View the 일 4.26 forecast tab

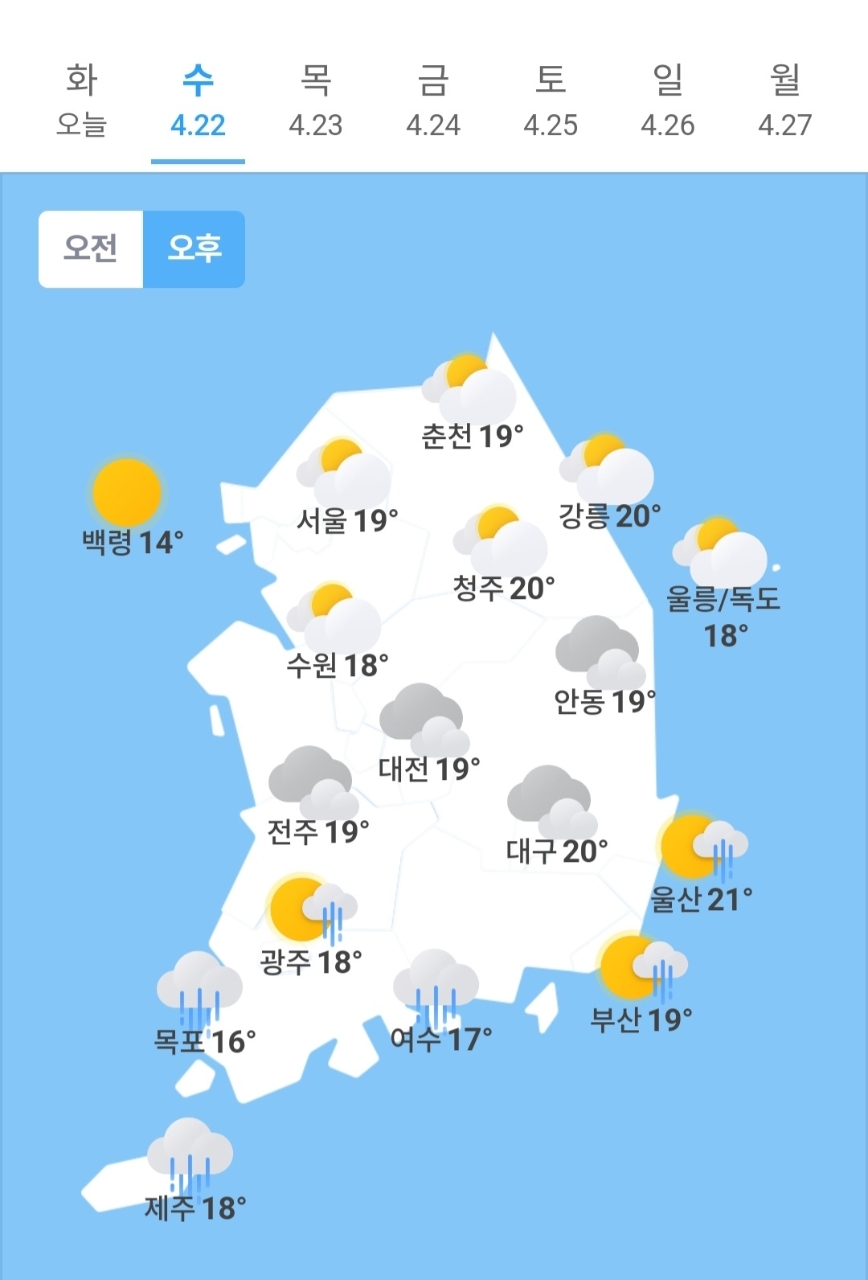[x=668, y=102]
